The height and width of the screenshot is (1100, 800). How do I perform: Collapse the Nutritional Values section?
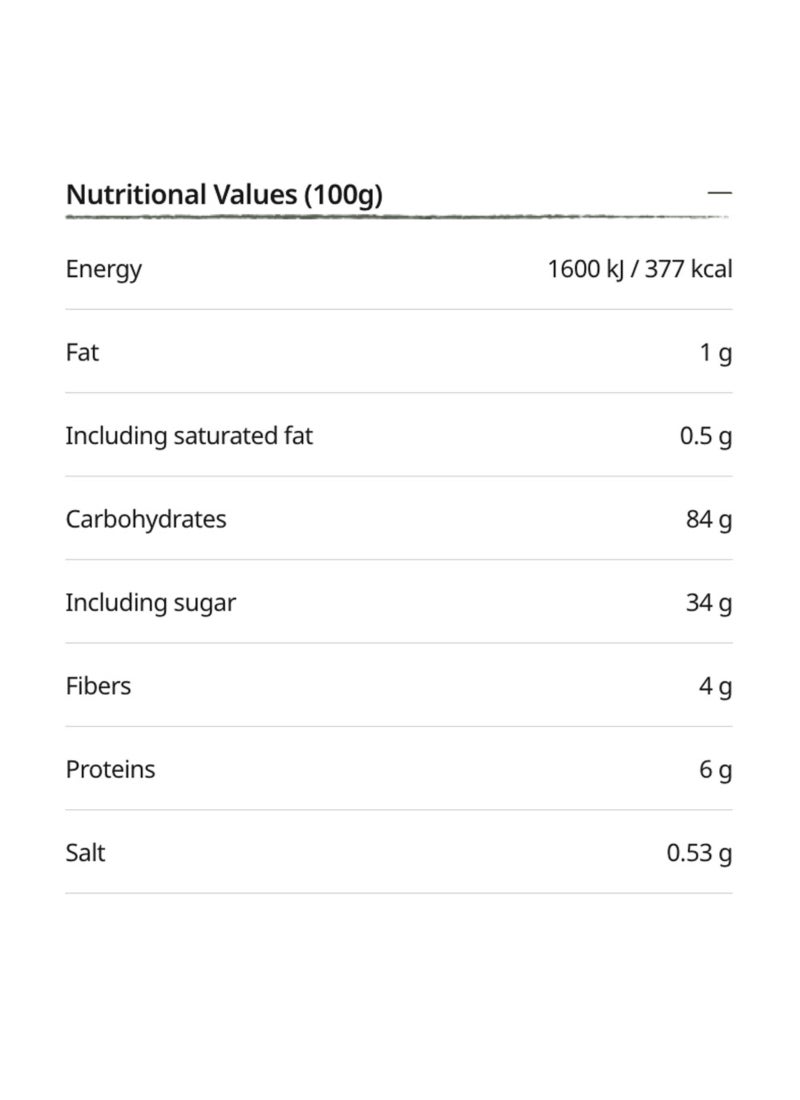(719, 193)
